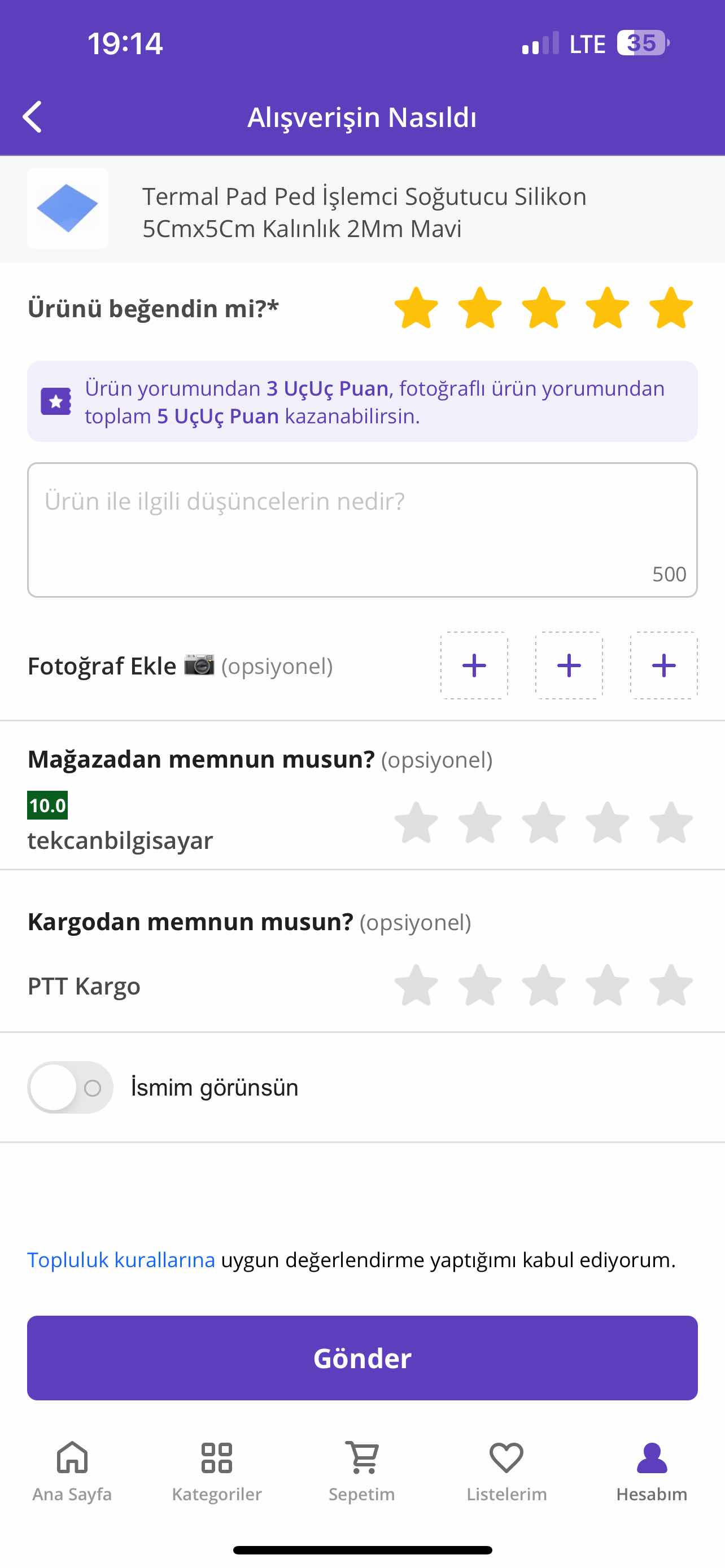Image resolution: width=725 pixels, height=1568 pixels.
Task: Rate the product three stars
Action: 543,308
